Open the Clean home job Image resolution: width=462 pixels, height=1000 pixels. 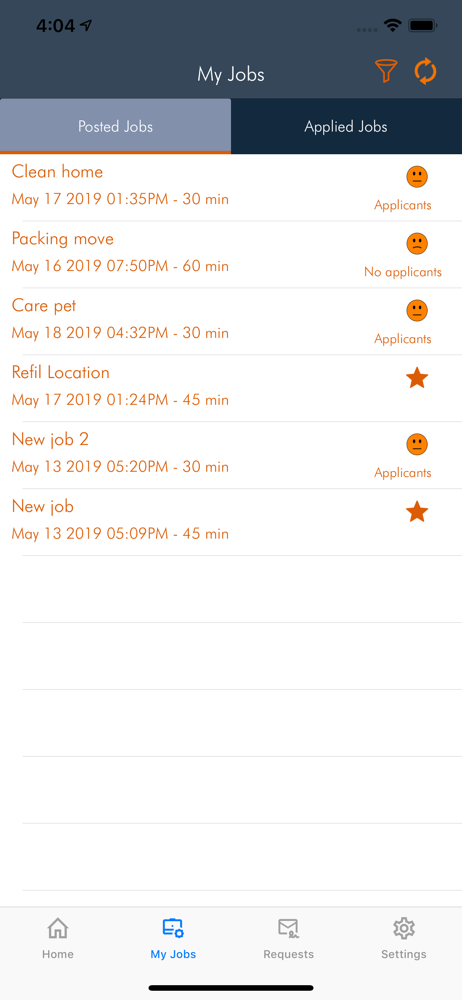[231, 188]
